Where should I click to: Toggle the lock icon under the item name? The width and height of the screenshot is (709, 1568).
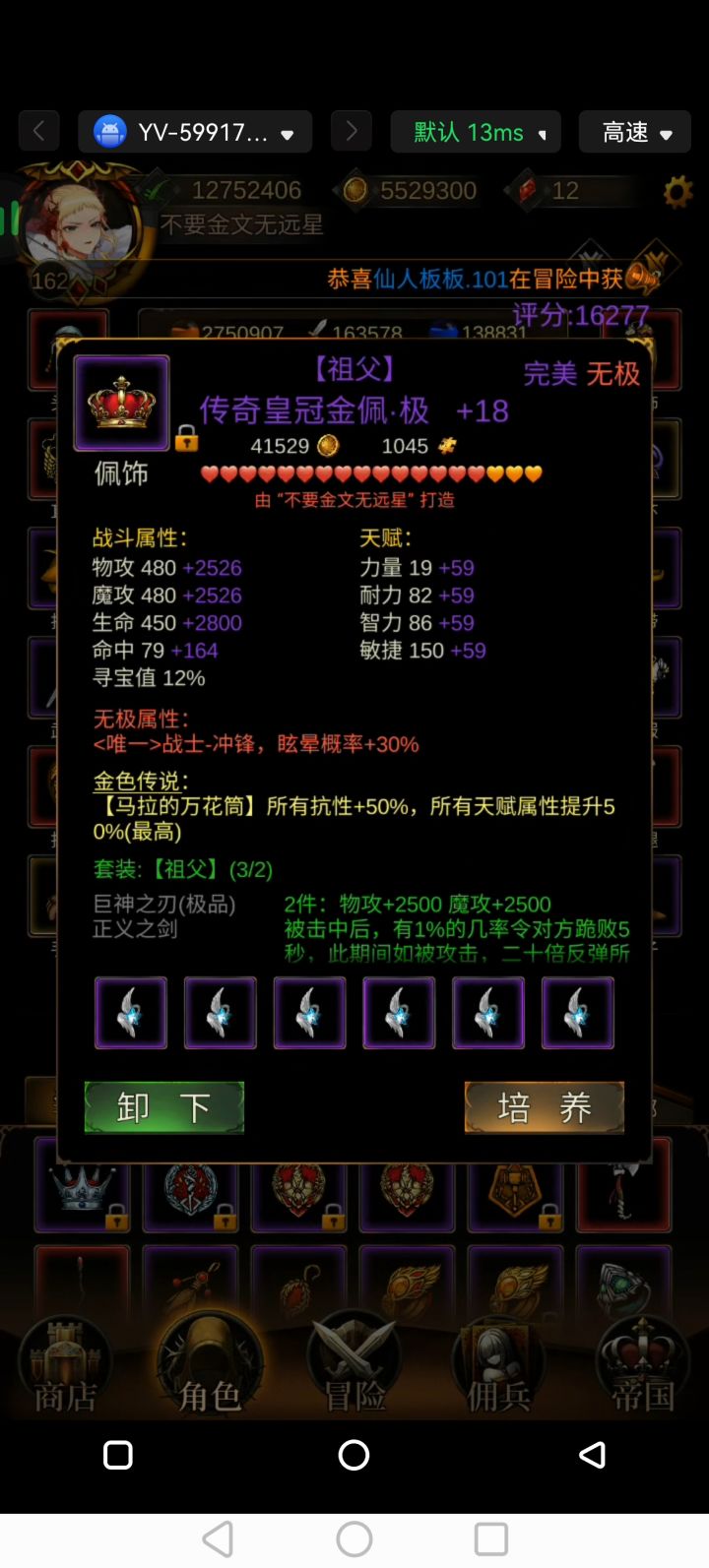point(186,440)
